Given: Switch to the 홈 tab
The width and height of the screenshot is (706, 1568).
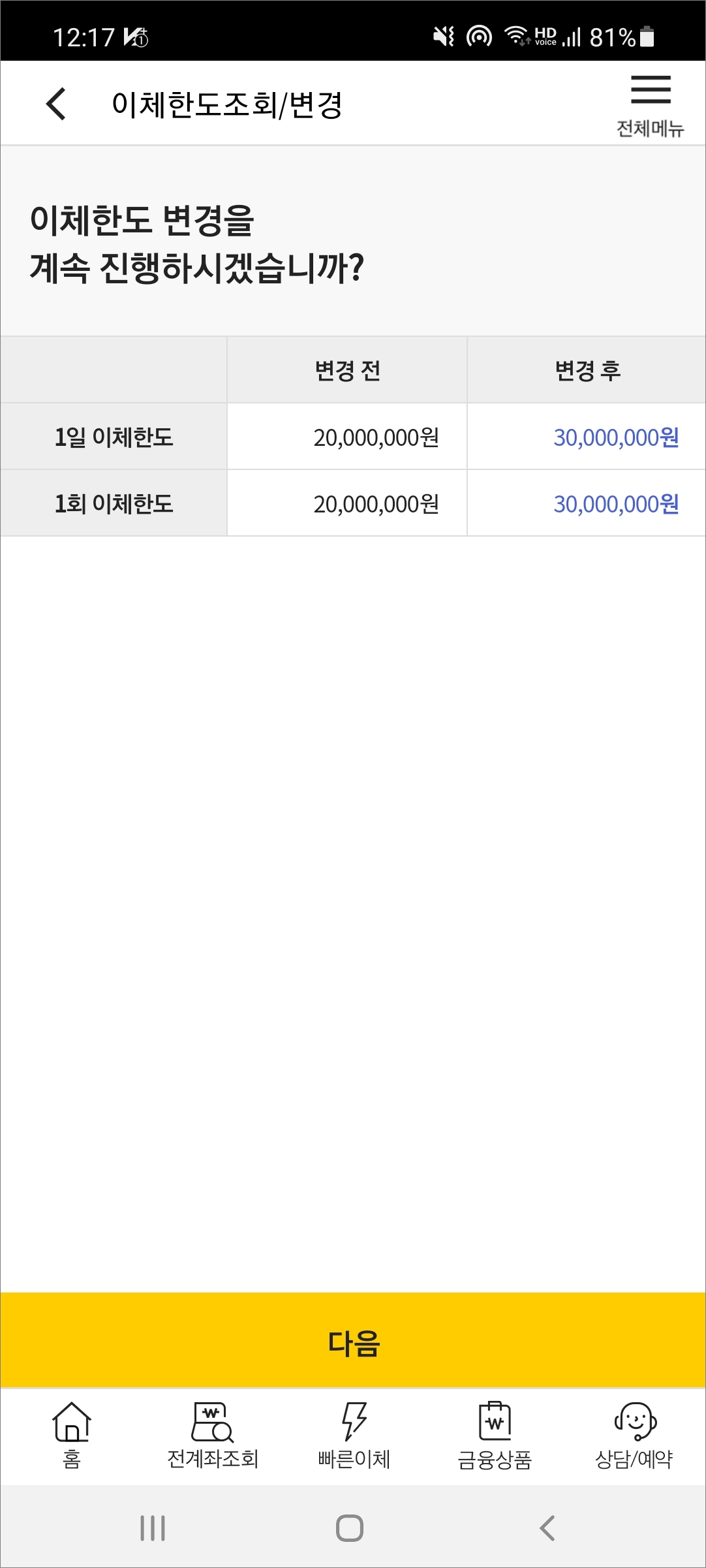Looking at the screenshot, I should pyautogui.click(x=72, y=1435).
